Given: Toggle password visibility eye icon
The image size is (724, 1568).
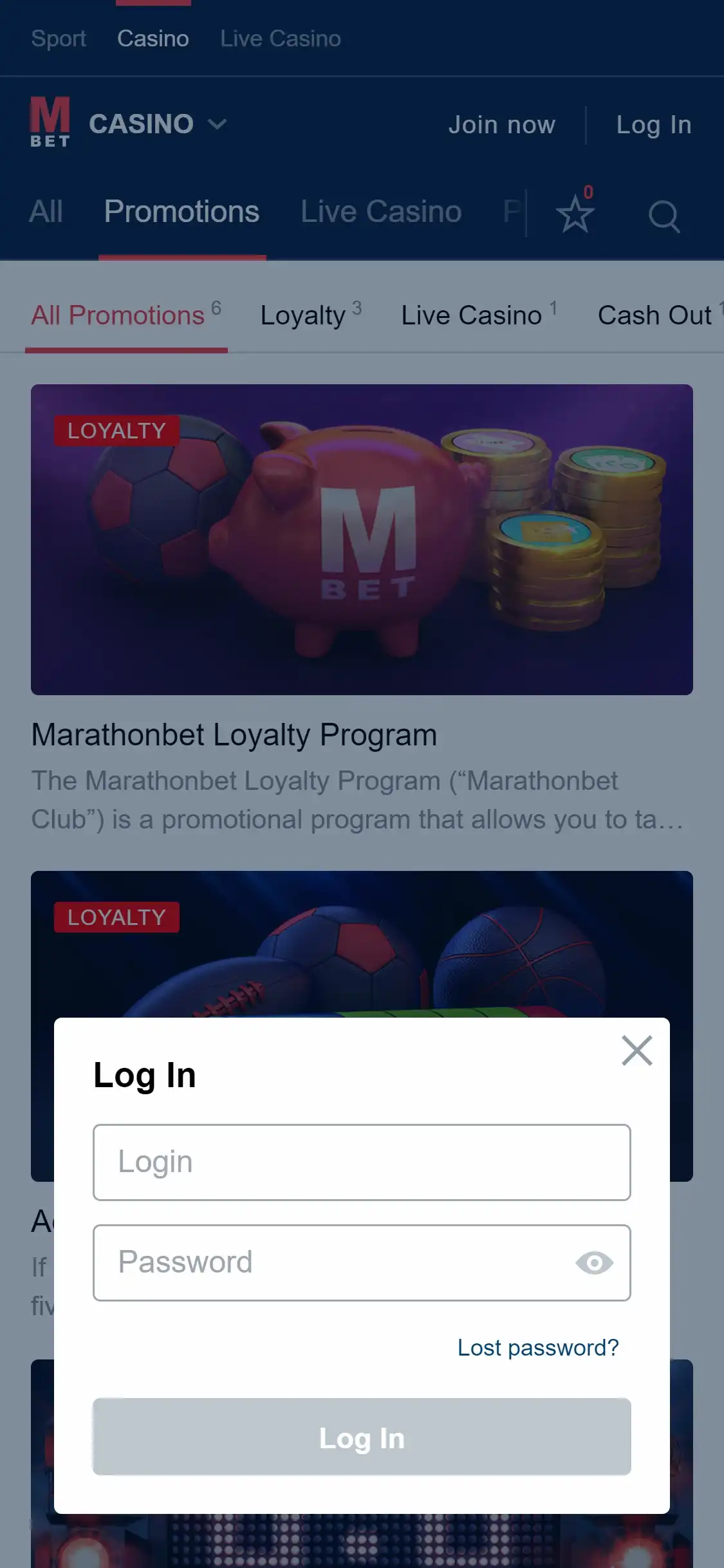Looking at the screenshot, I should tap(594, 1263).
